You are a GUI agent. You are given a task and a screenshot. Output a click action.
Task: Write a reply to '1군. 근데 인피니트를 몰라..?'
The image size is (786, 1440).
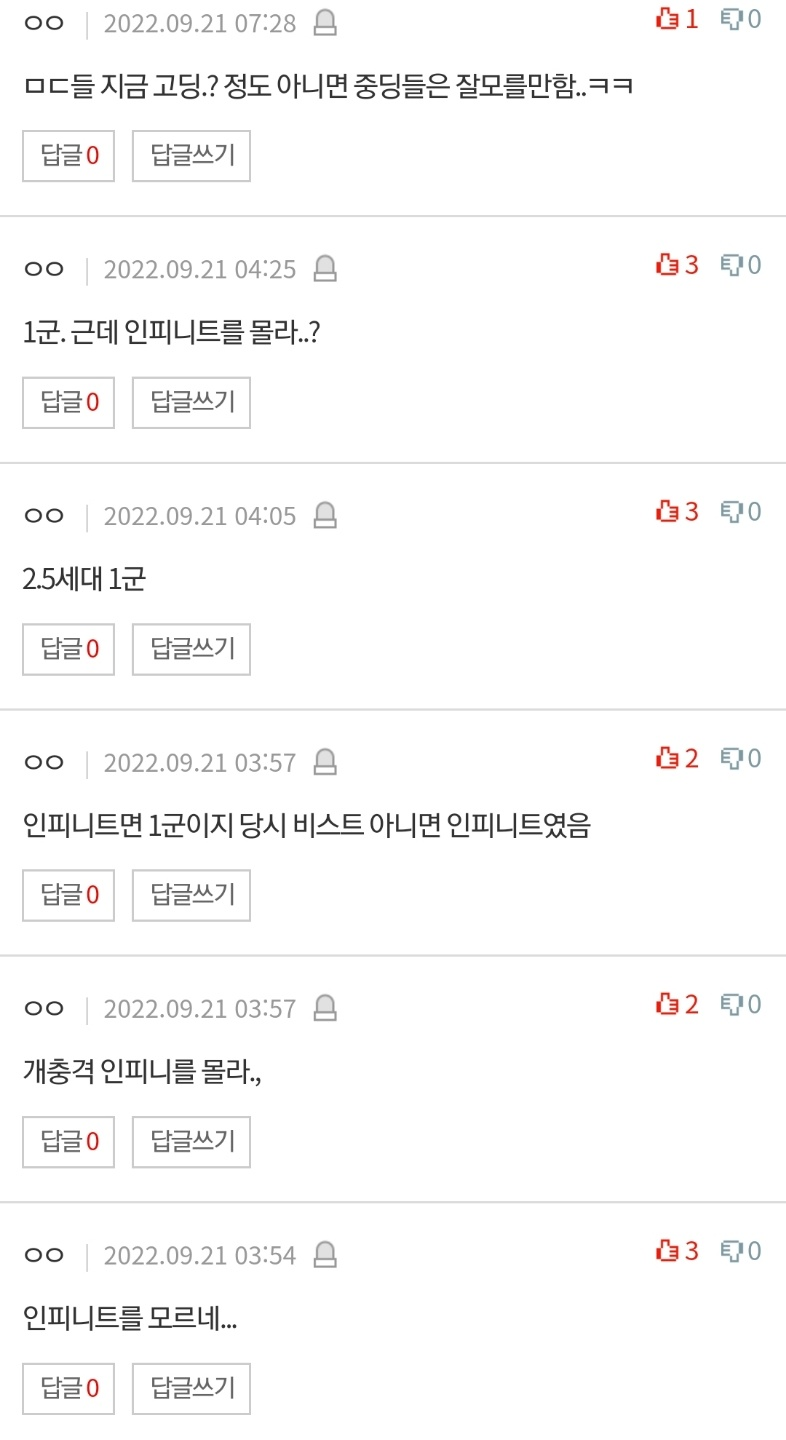pos(191,403)
